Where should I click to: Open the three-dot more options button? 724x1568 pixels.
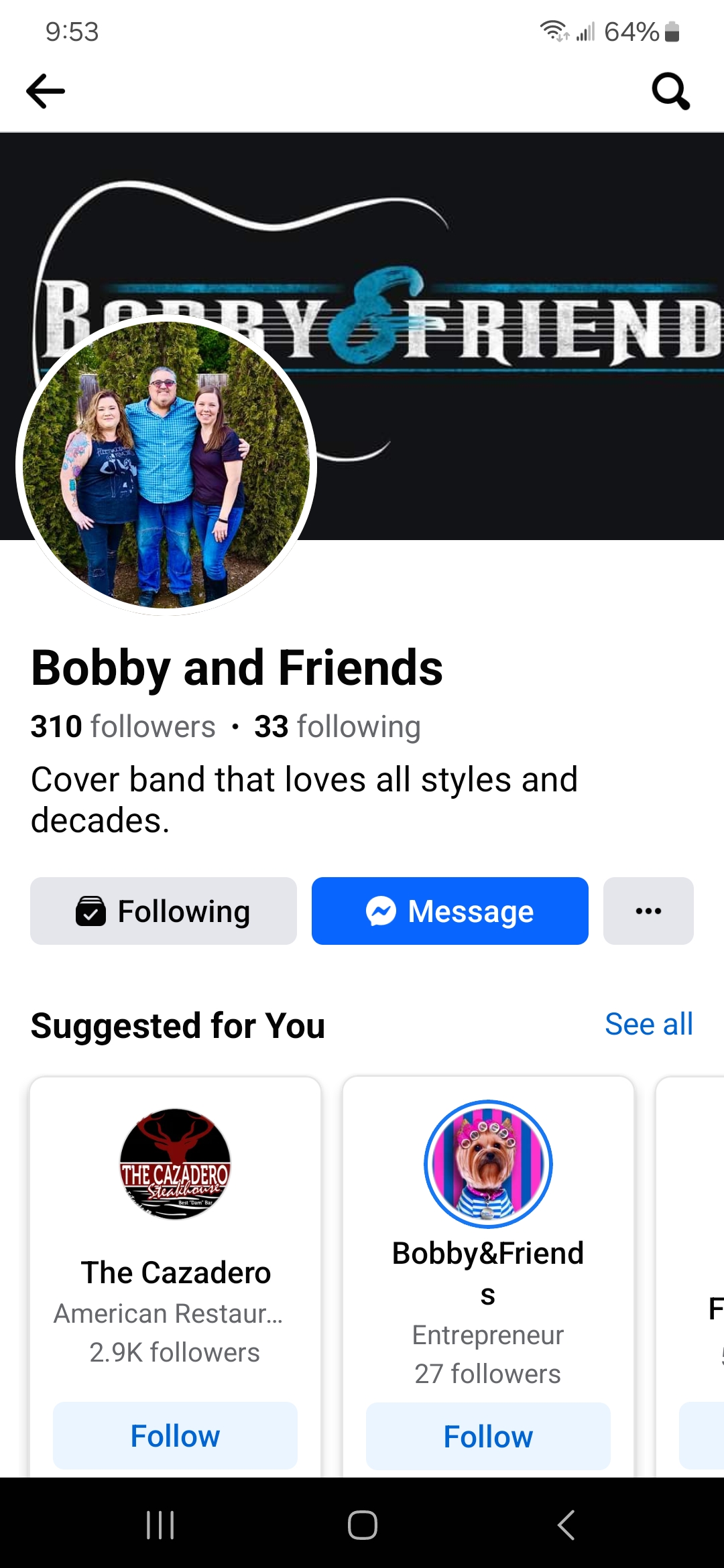tap(648, 911)
